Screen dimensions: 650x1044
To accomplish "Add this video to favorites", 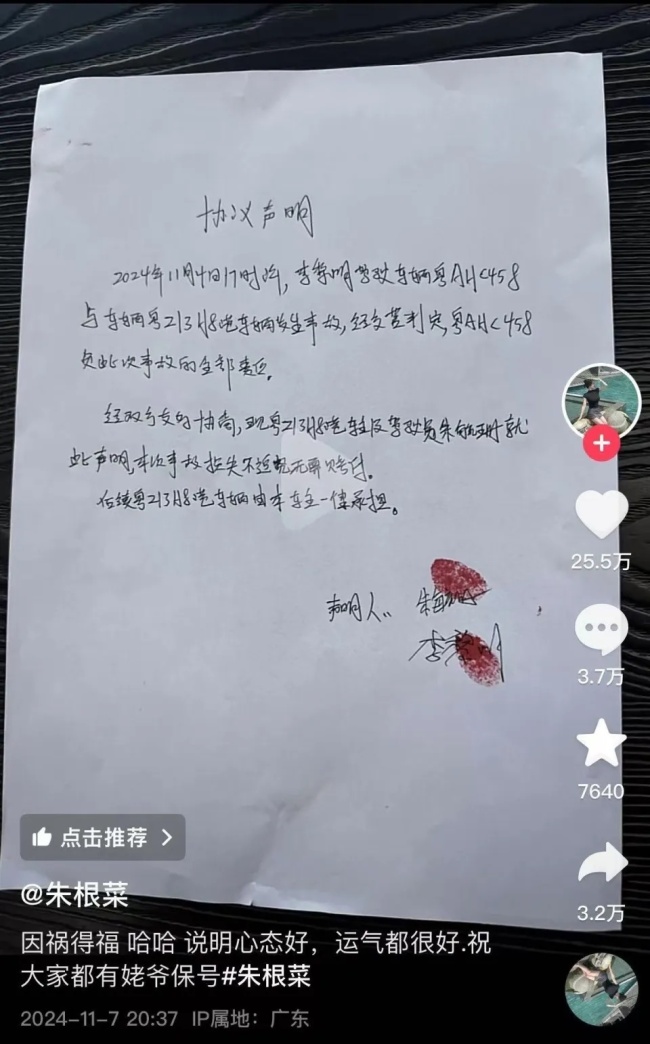I will coord(601,745).
